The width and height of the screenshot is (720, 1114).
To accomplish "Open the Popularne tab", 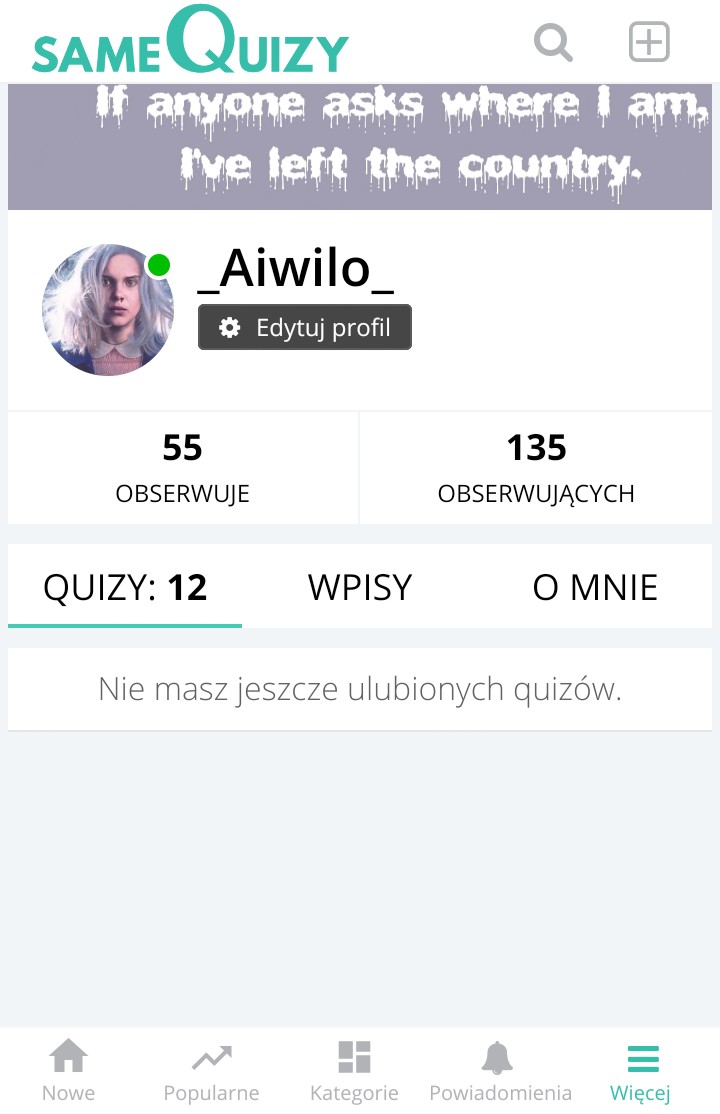I will (x=211, y=1070).
